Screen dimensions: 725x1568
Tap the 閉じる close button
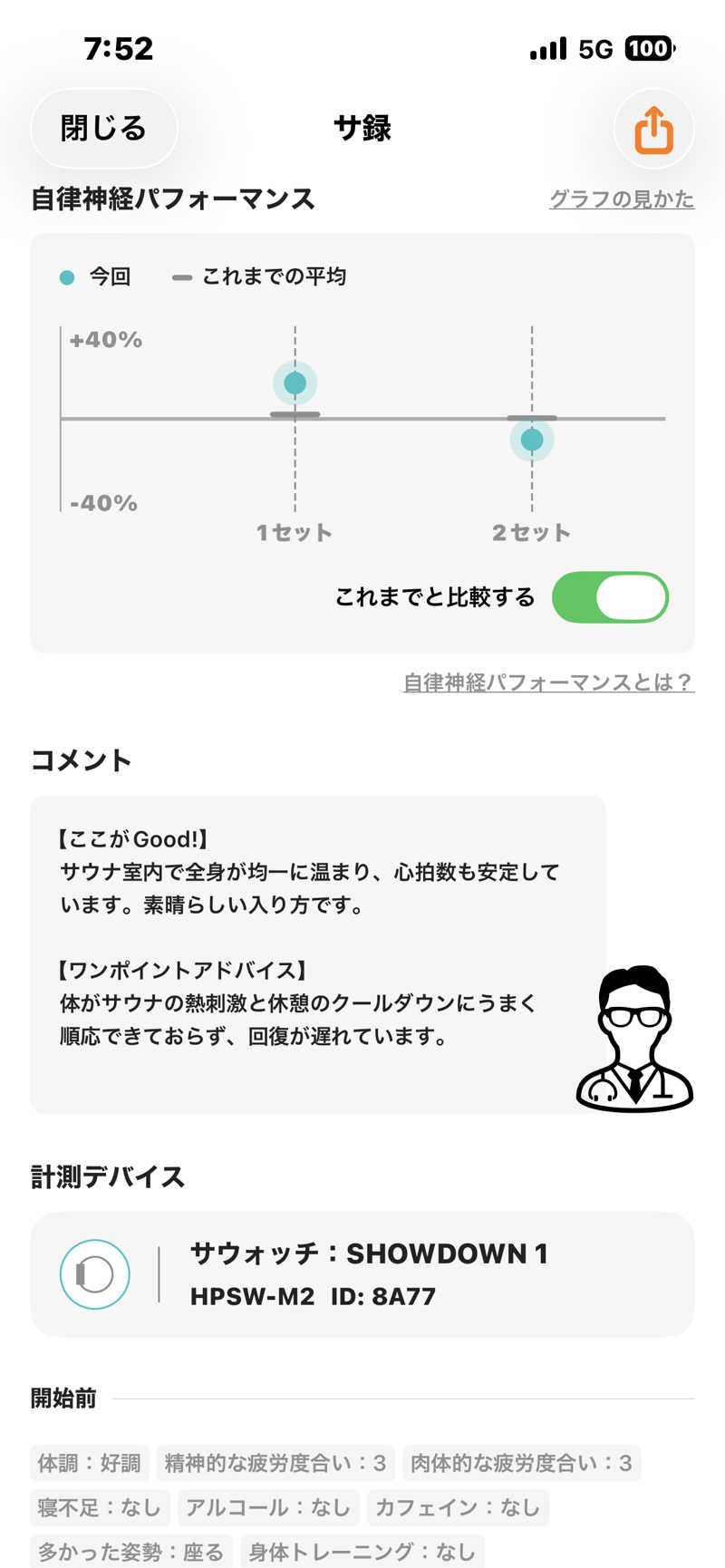[x=103, y=129]
